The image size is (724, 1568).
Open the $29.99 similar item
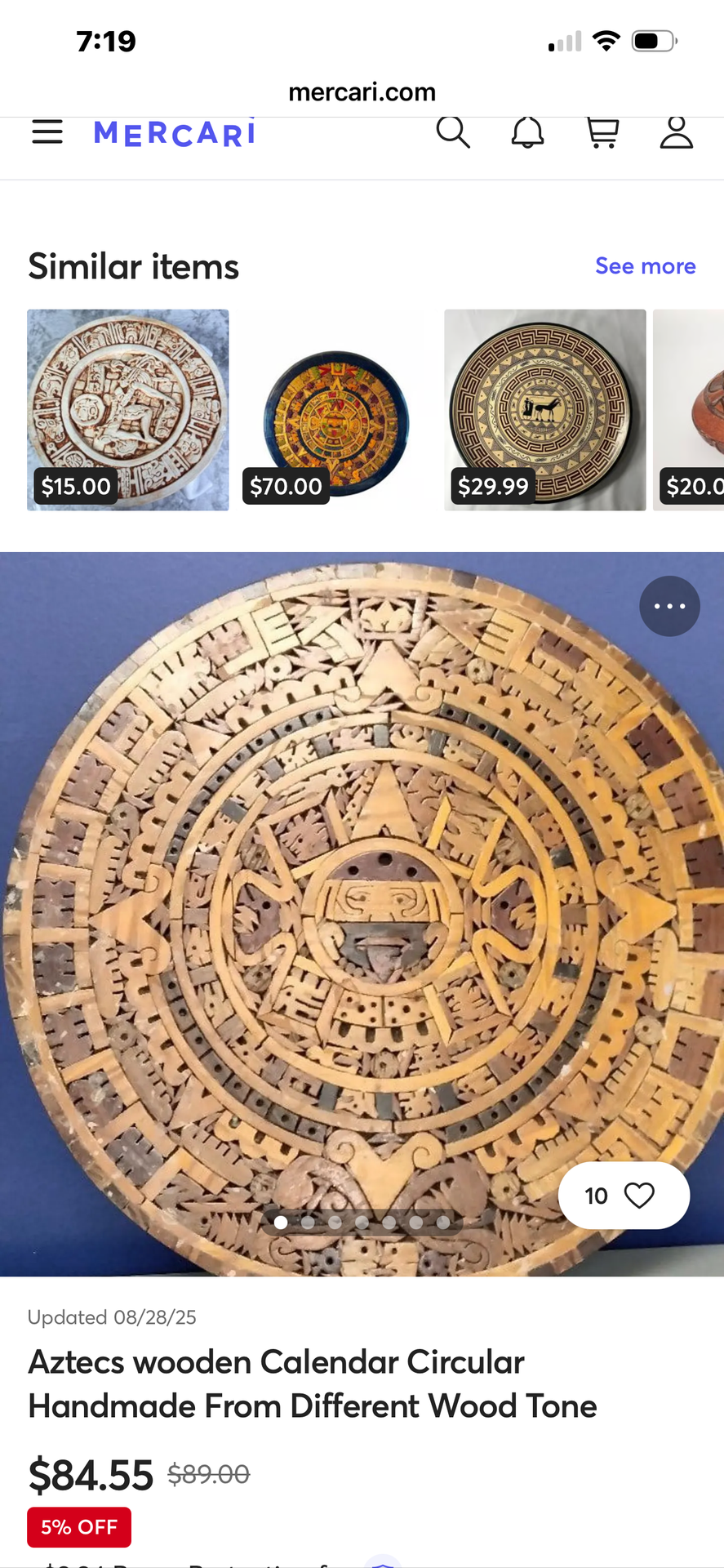click(544, 409)
